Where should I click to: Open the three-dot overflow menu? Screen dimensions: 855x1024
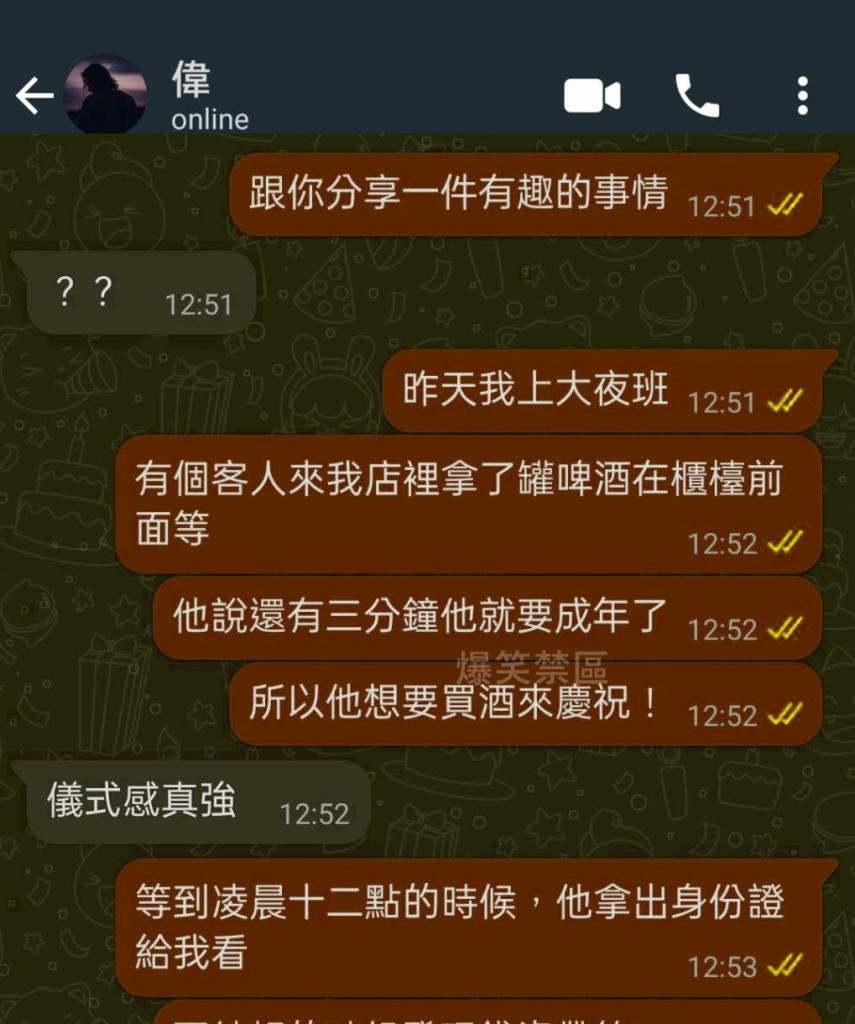(802, 96)
